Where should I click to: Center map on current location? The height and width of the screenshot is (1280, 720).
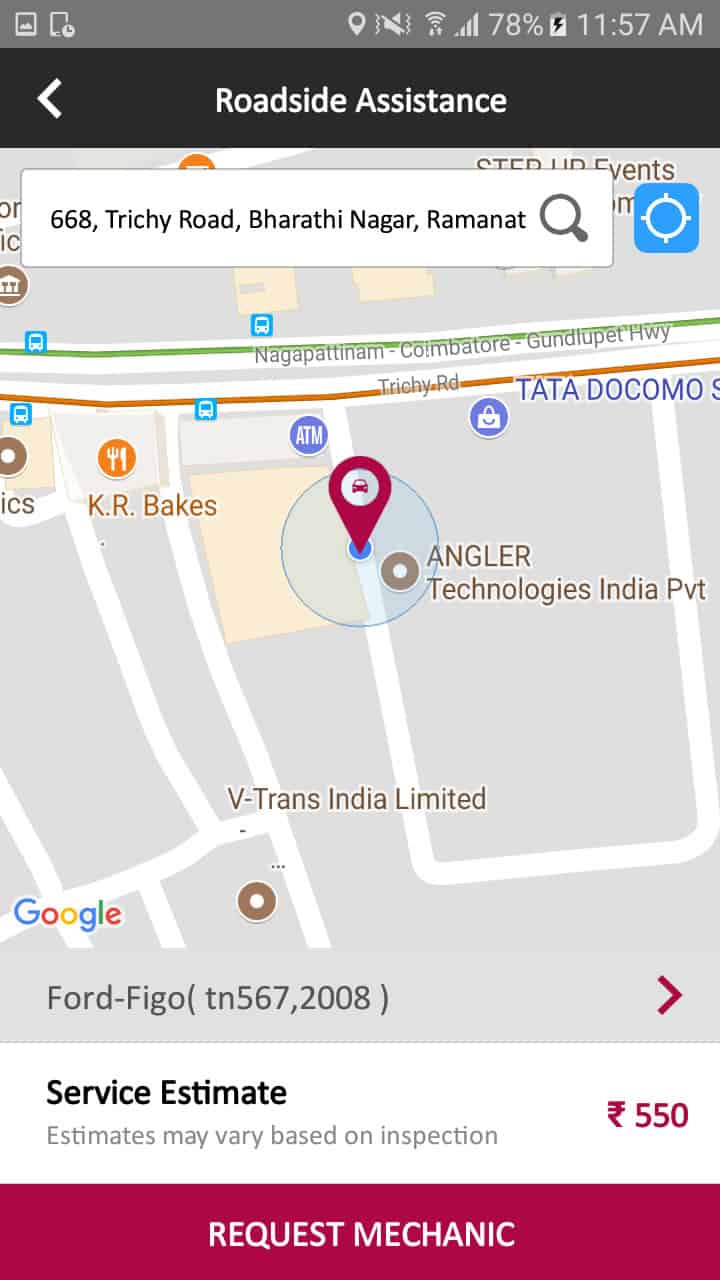click(x=667, y=218)
